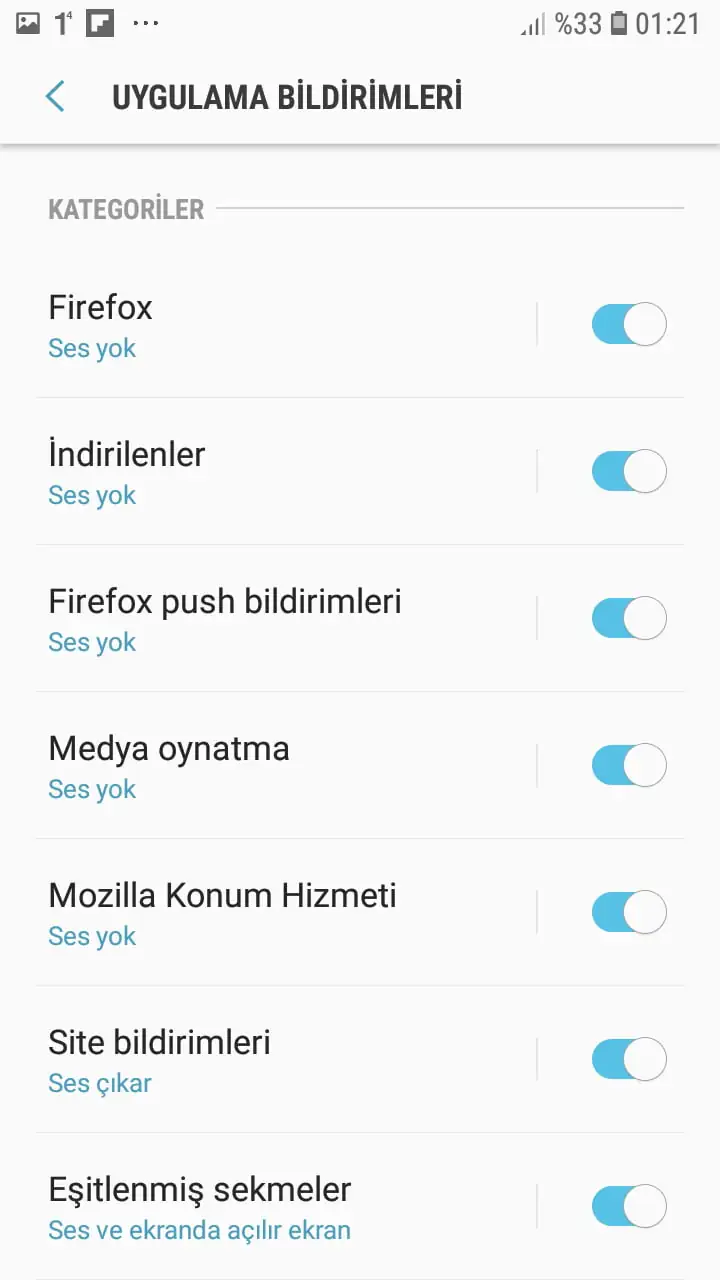
Task: Go back from Uygulama Bildirimleri
Action: 55,97
